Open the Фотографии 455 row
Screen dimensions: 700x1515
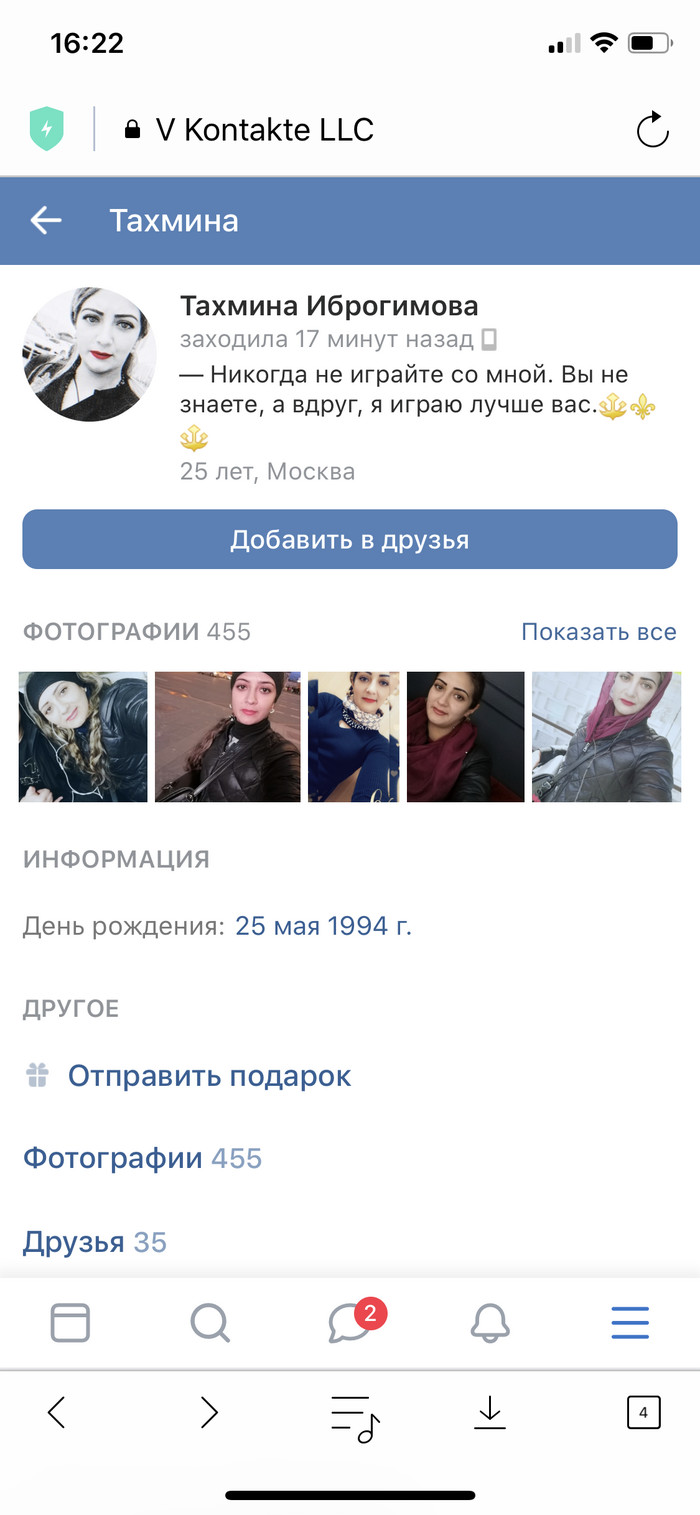[142, 1159]
